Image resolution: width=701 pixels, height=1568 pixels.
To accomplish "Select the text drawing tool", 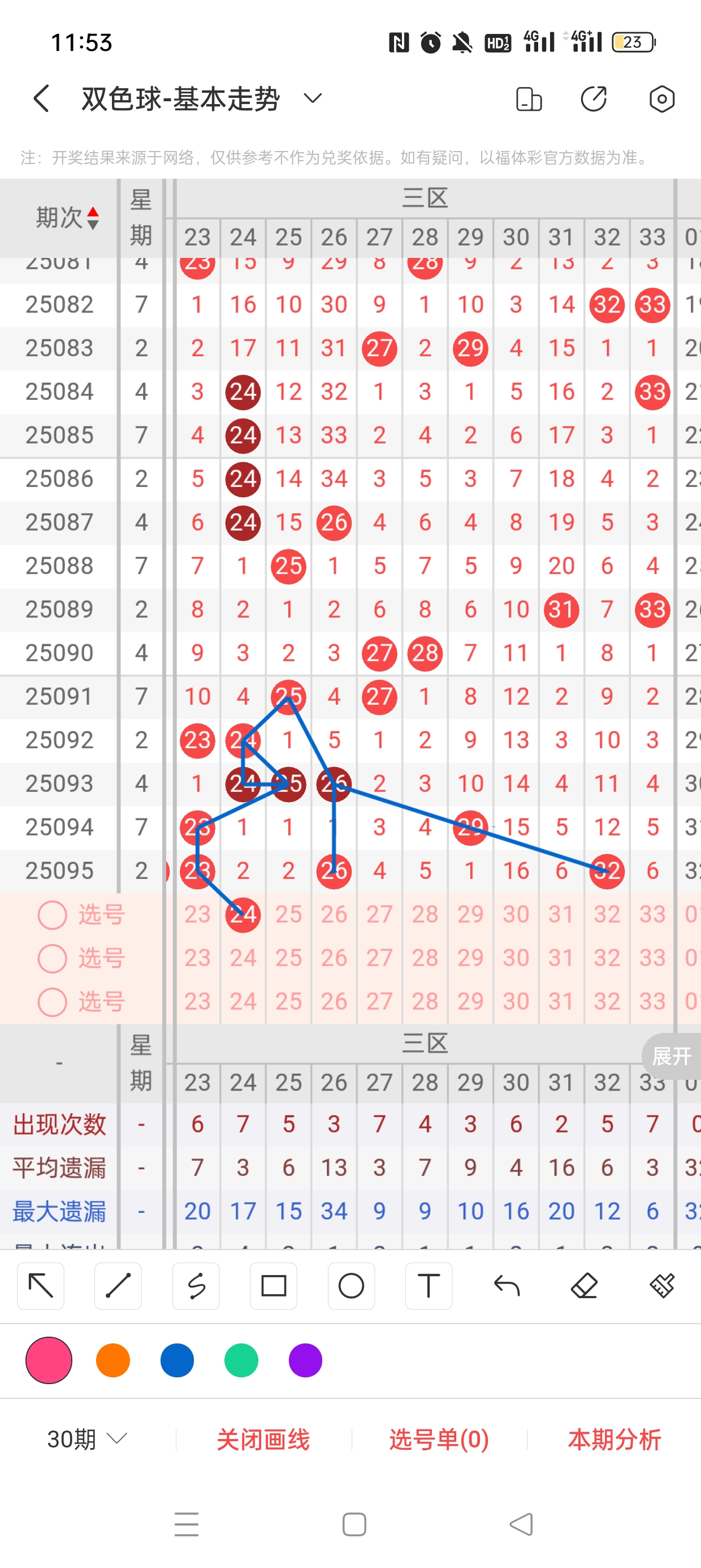I will [429, 1286].
